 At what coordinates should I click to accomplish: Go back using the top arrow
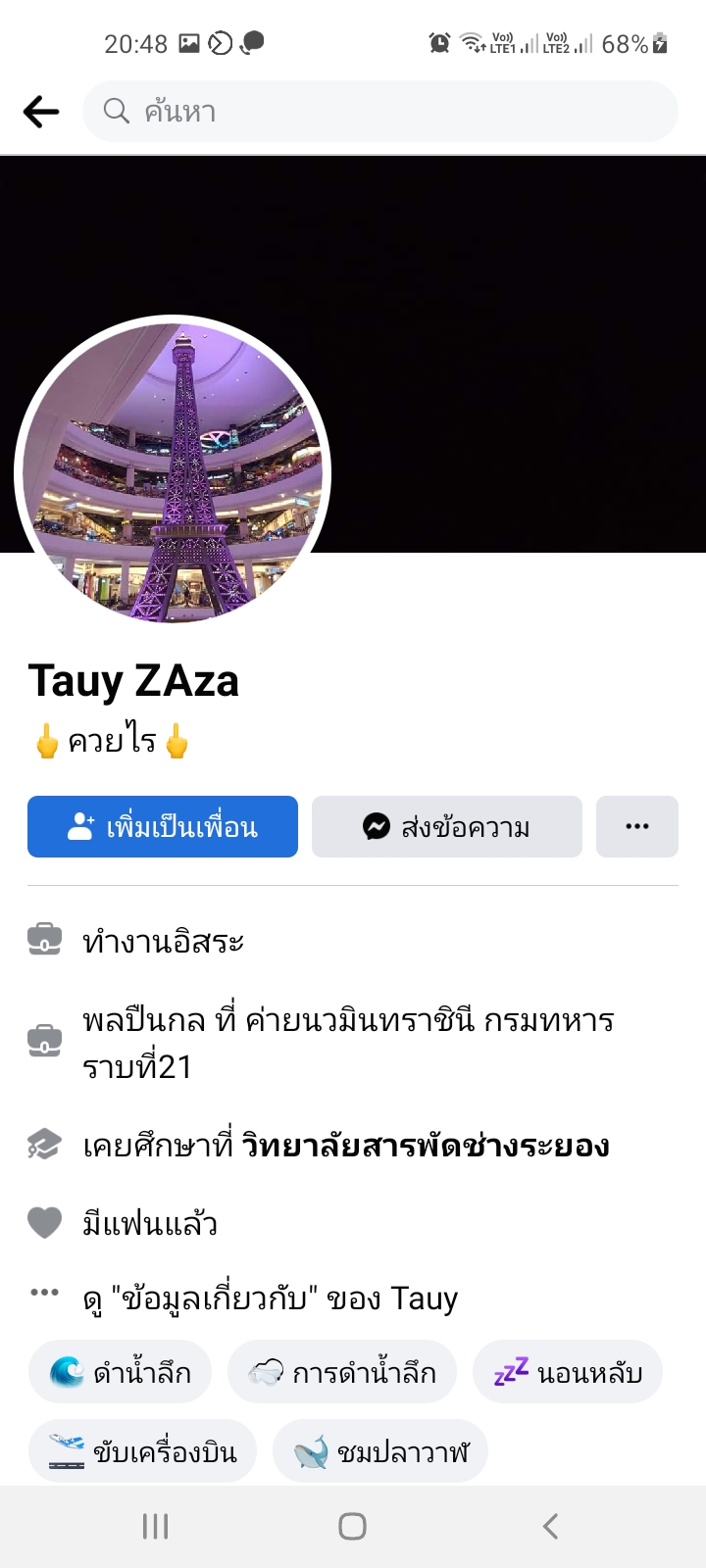point(41,112)
